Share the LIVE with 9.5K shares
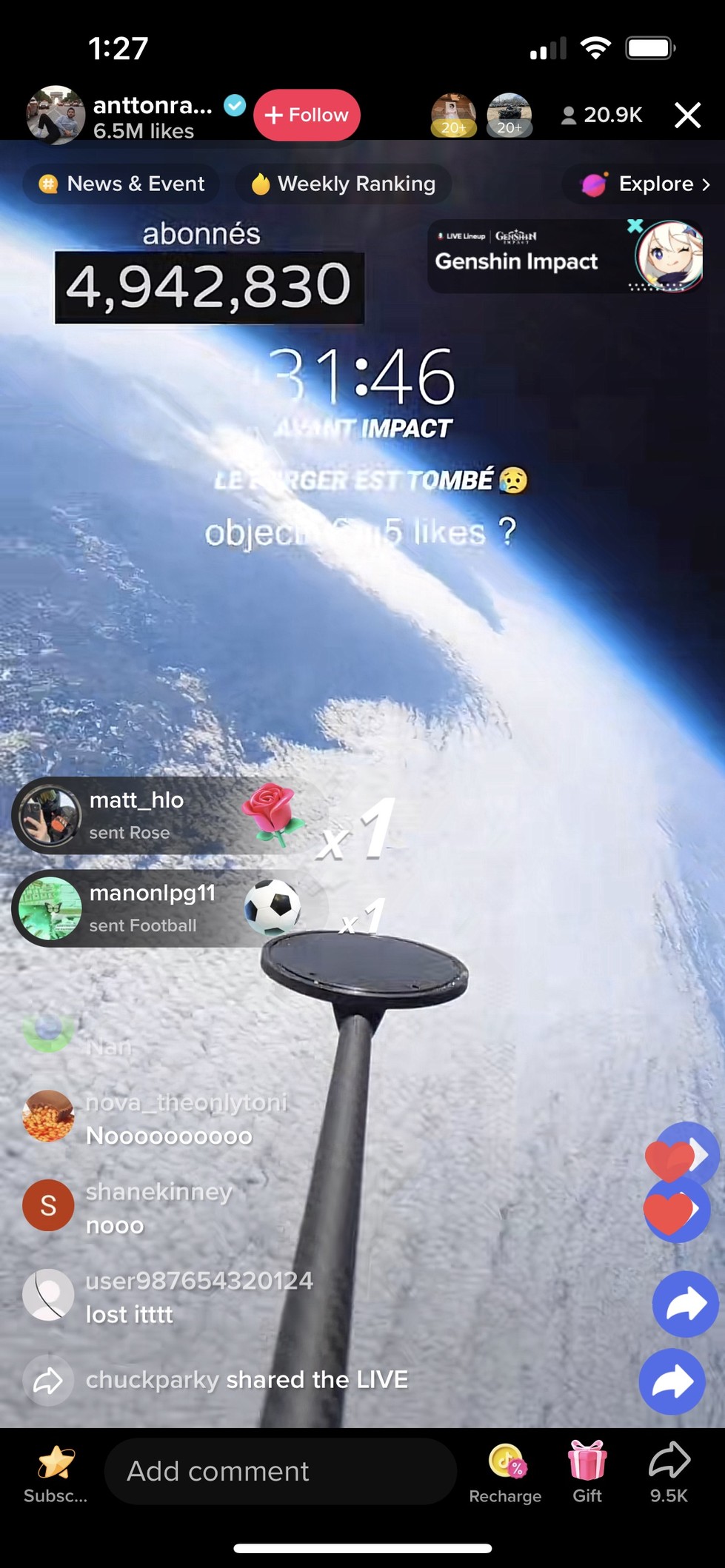Image resolution: width=725 pixels, height=1568 pixels. (x=669, y=1473)
